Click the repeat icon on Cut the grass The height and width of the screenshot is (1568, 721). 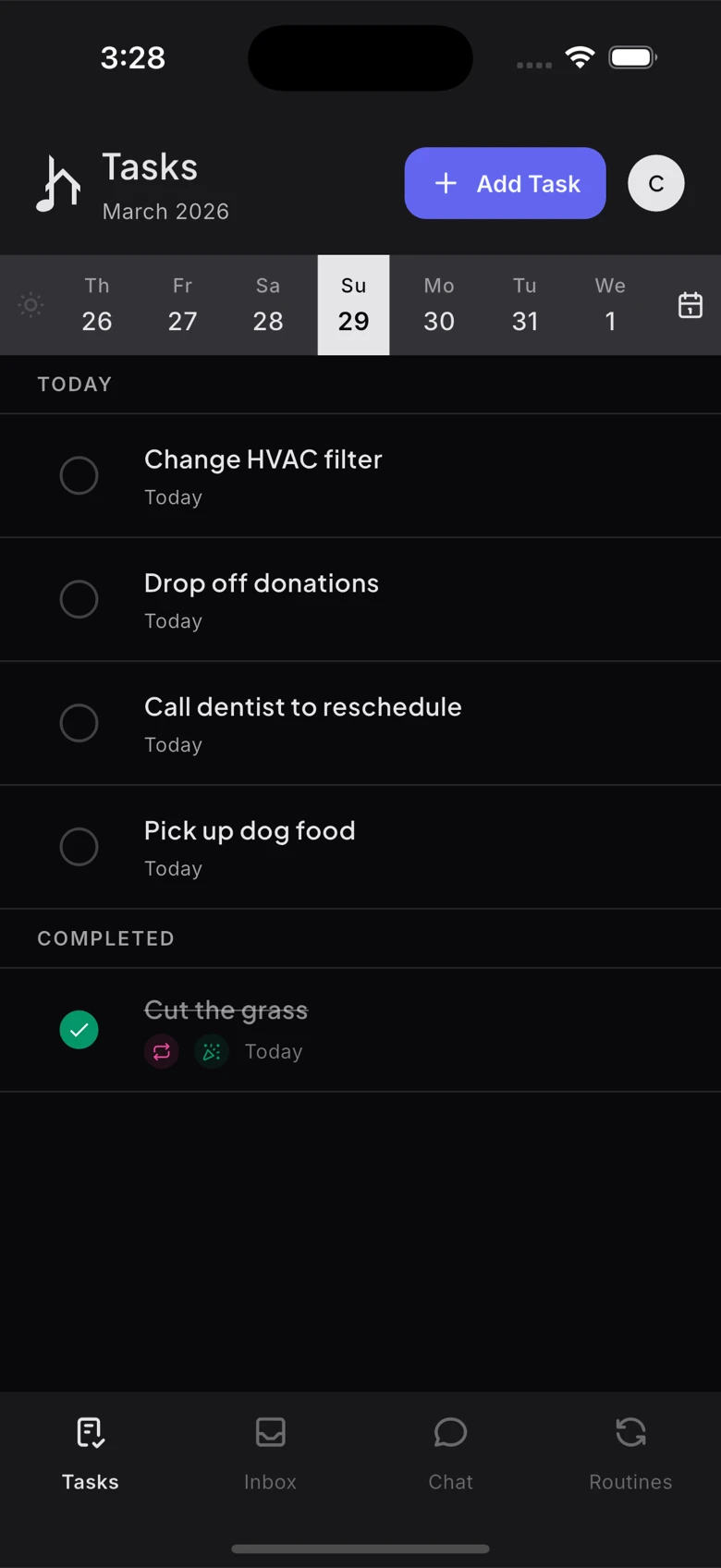(161, 1051)
